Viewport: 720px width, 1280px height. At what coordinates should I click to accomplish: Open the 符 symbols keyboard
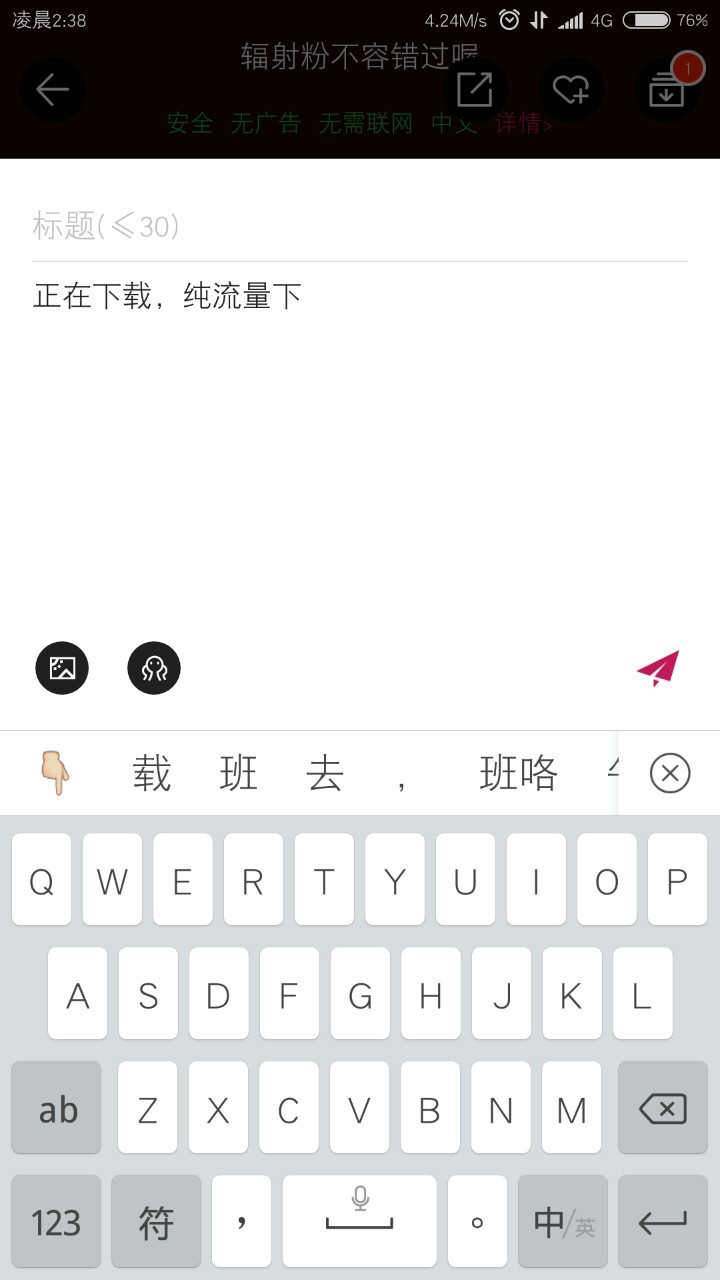click(x=156, y=1222)
